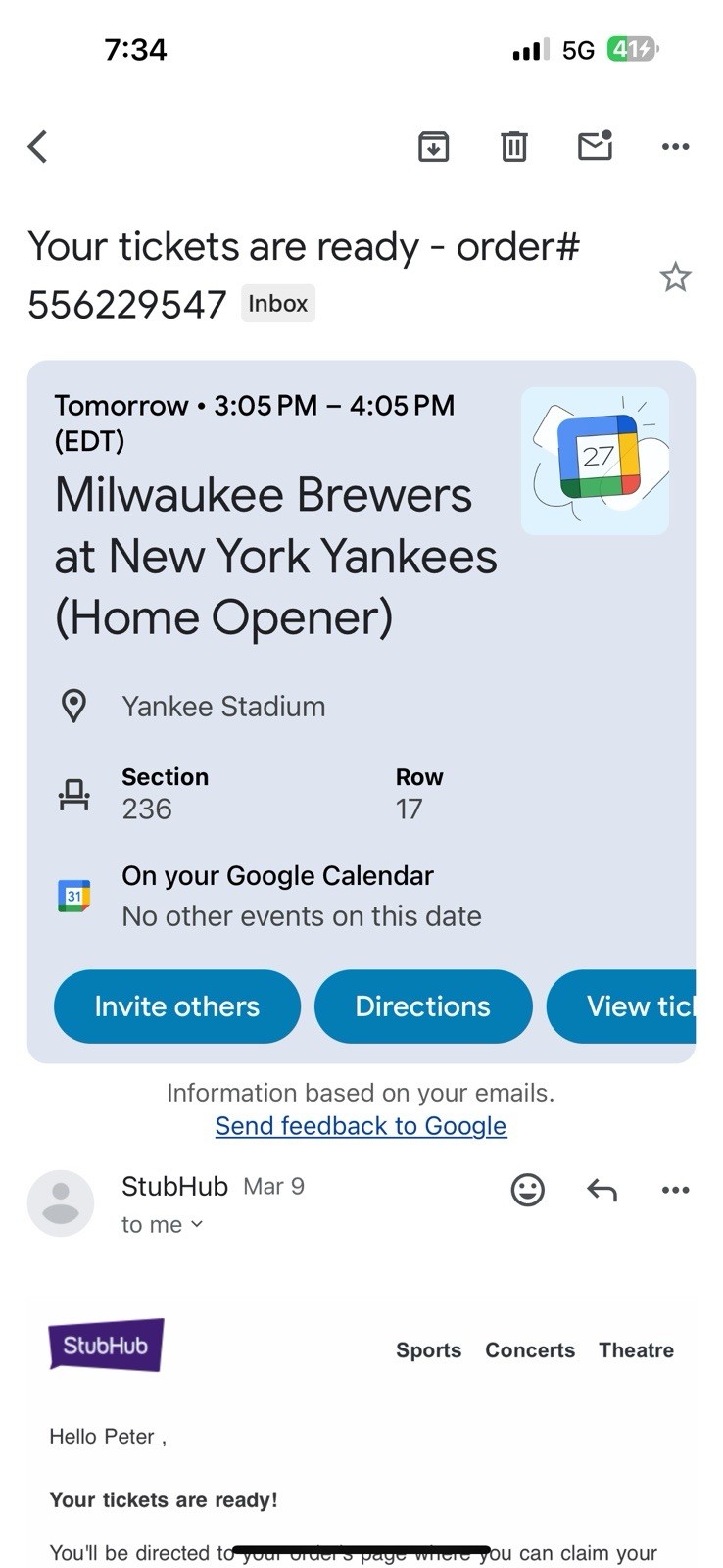Open the Google Calendar event icon
723x1568 pixels.
594,460
